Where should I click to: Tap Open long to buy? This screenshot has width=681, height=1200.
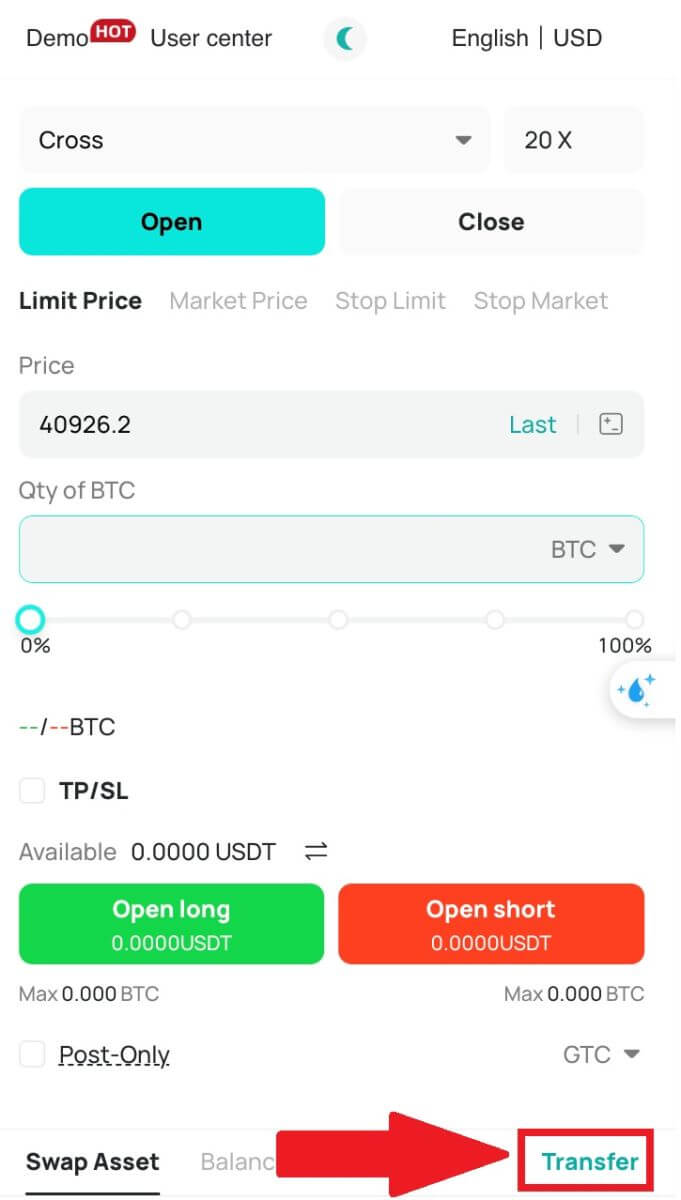(172, 923)
